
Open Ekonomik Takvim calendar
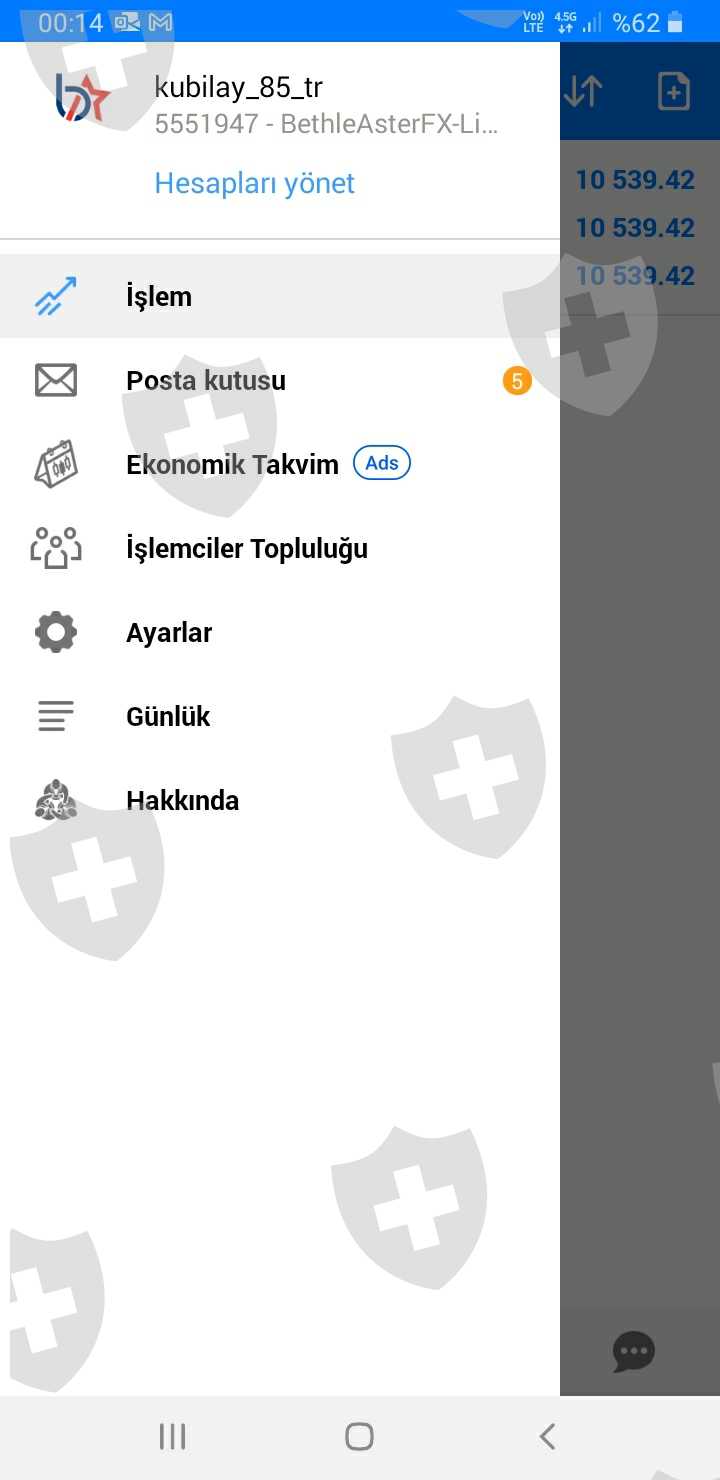coord(280,464)
